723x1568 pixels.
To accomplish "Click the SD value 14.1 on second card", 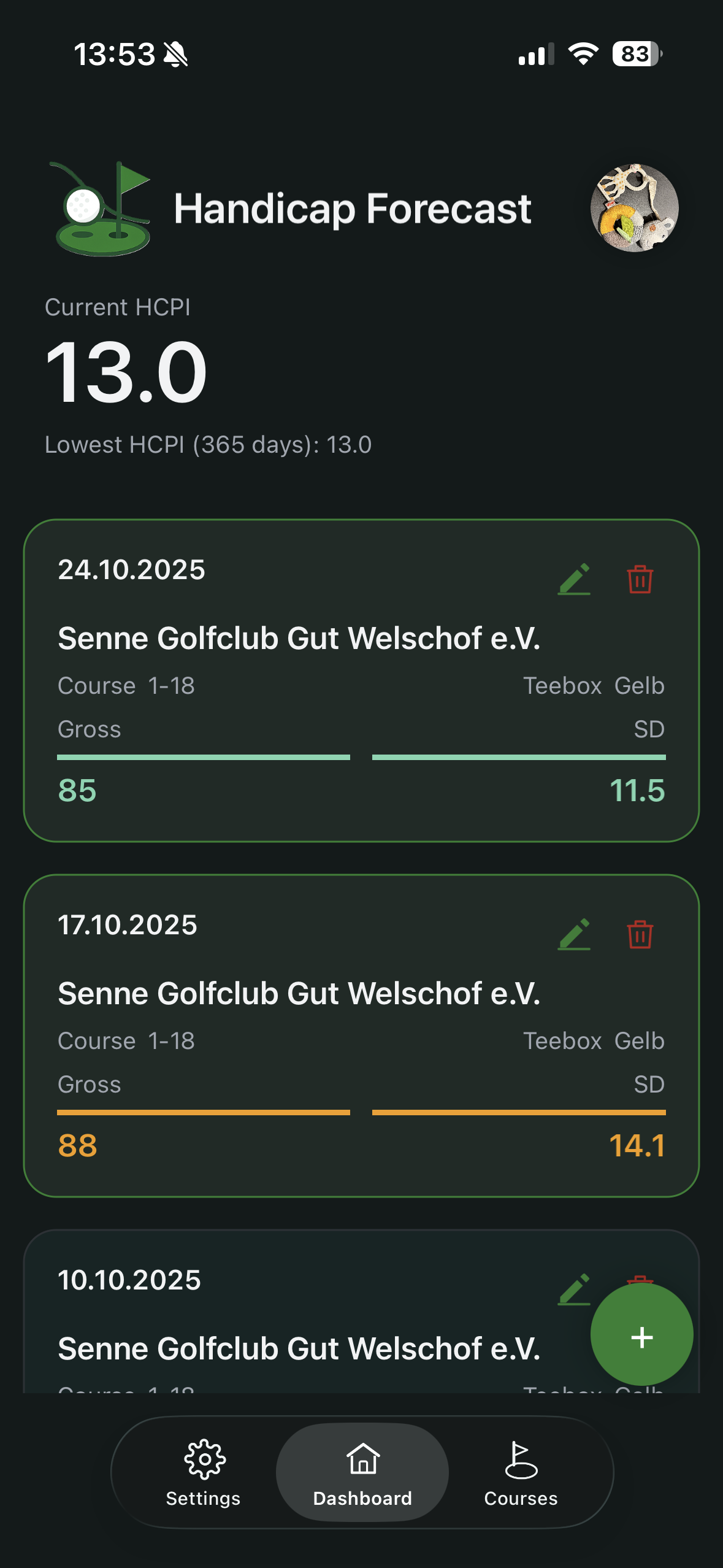I will tap(638, 1146).
